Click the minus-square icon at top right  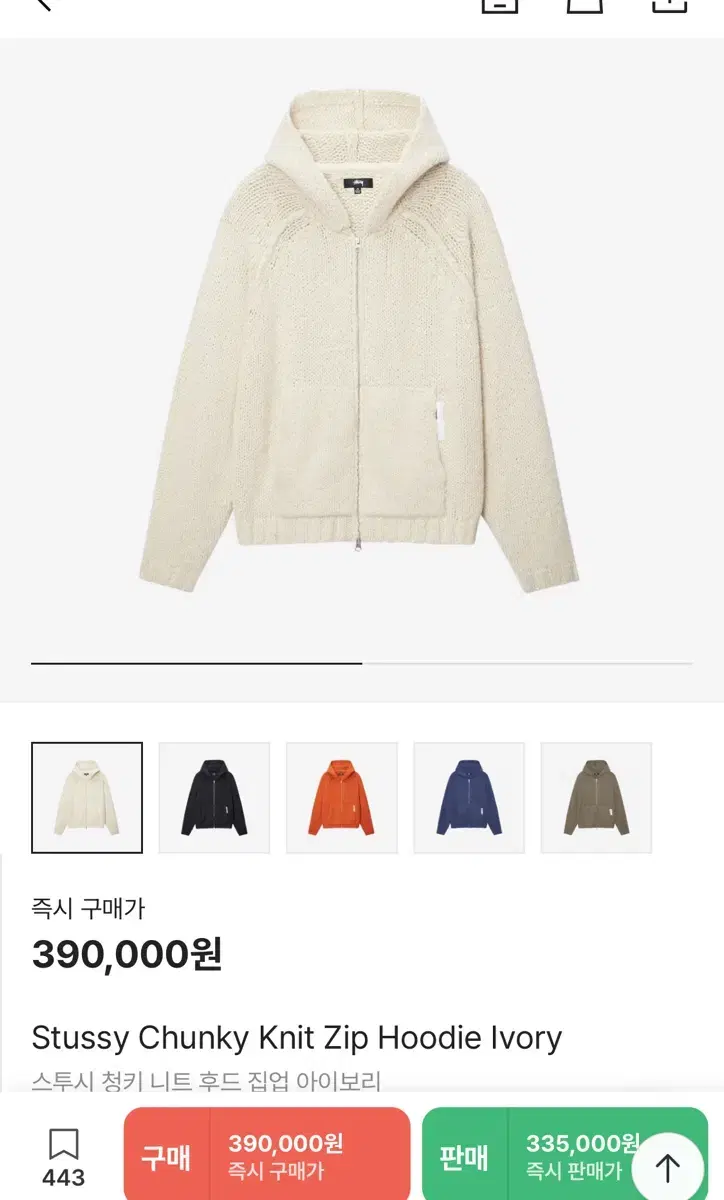[x=500, y=8]
